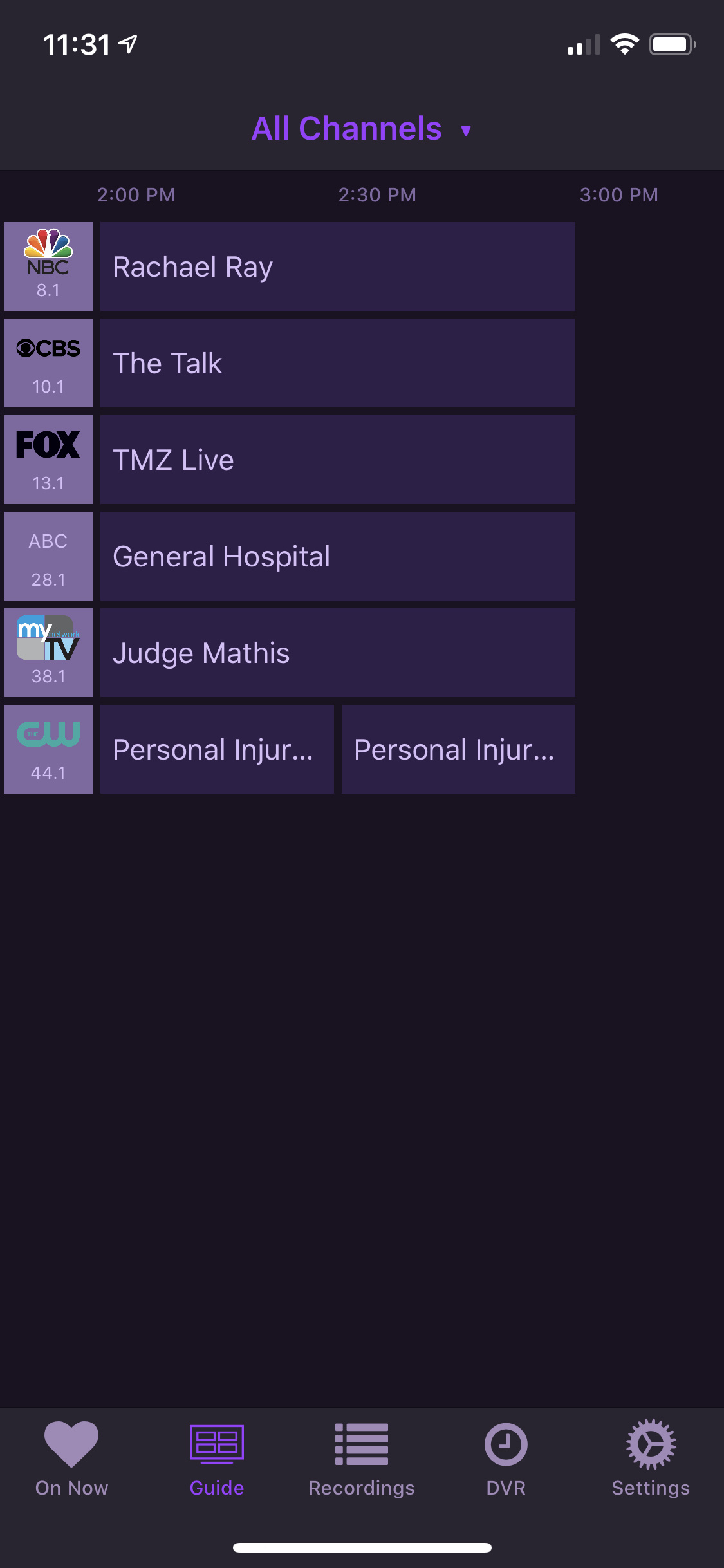Select The Talk program
The width and height of the screenshot is (724, 1568).
[337, 363]
